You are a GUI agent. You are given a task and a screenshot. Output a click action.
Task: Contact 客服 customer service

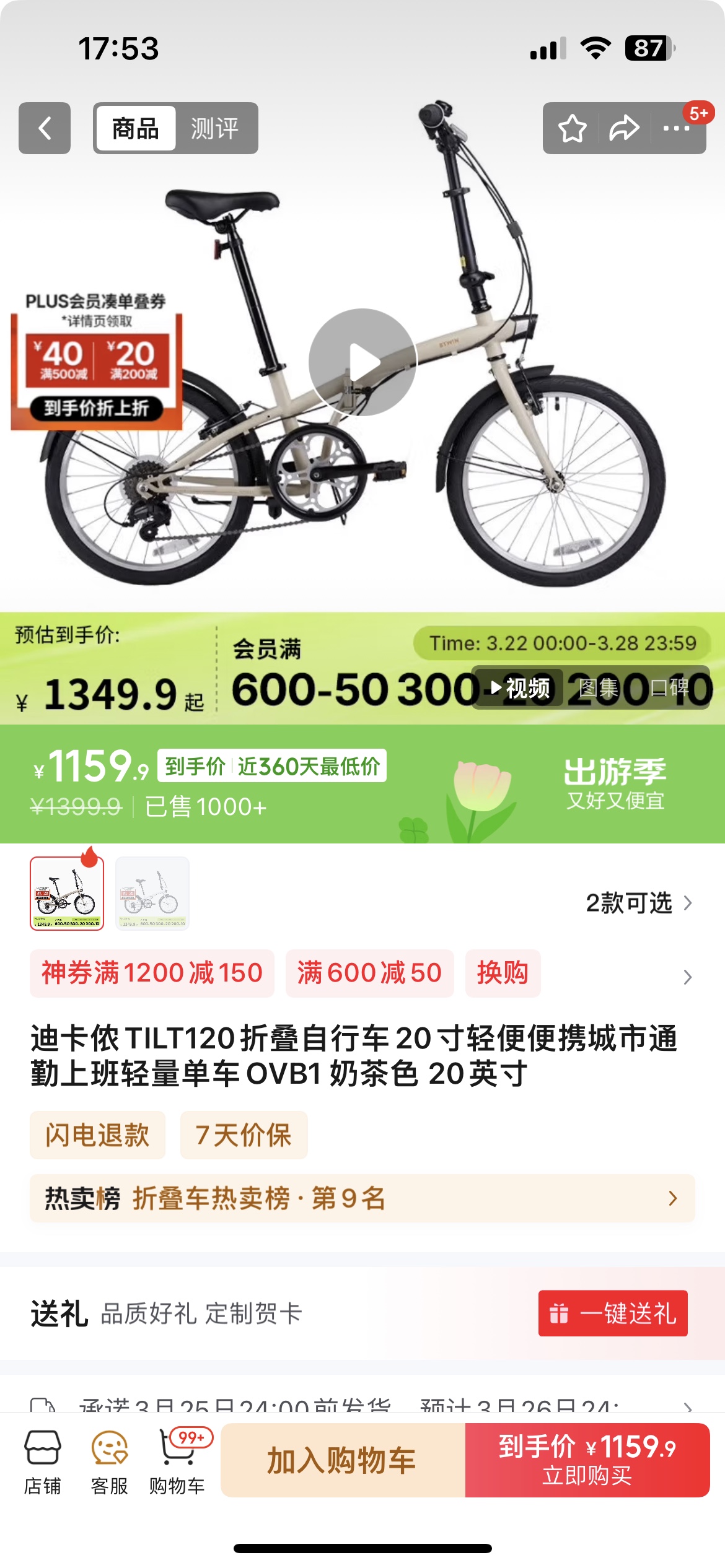coord(110,1461)
